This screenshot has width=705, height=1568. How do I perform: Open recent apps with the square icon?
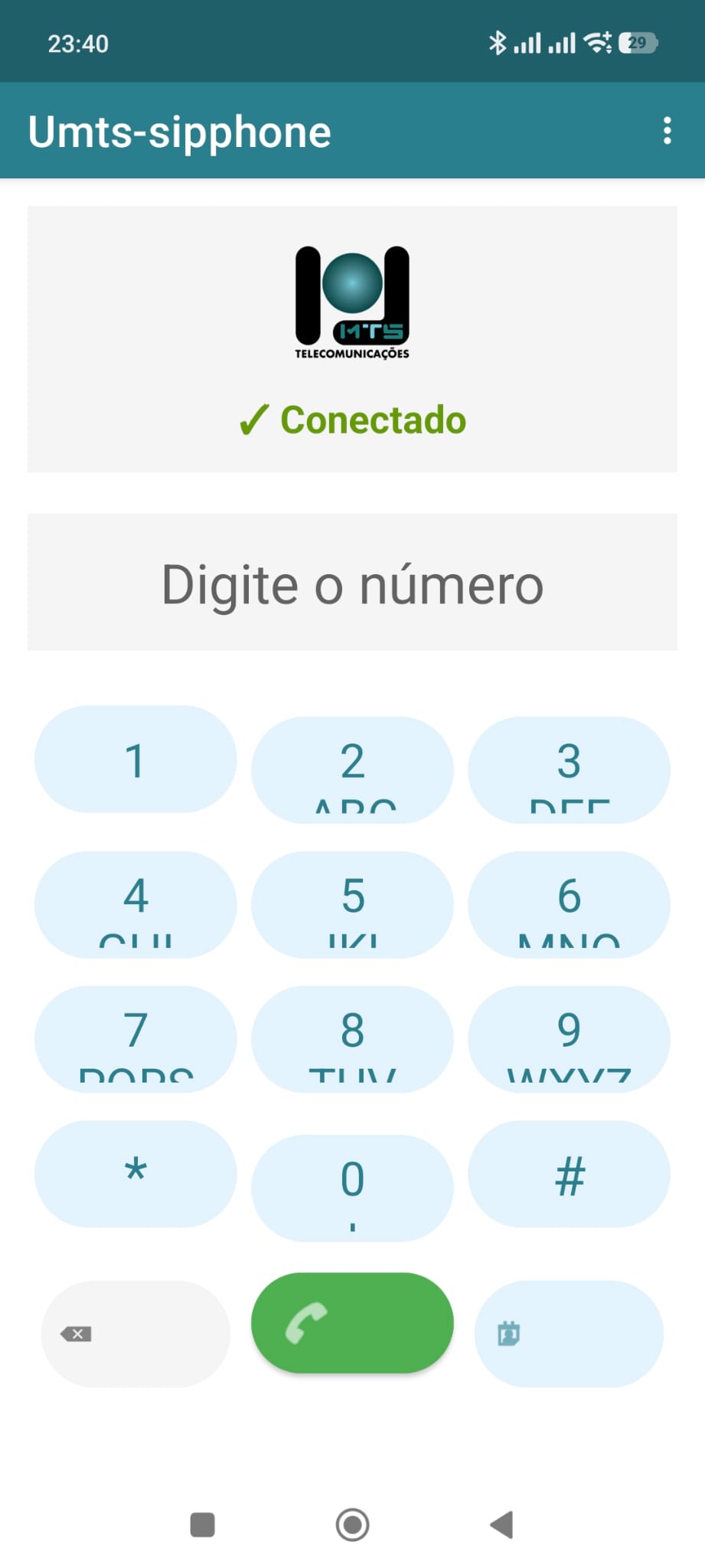click(201, 1526)
